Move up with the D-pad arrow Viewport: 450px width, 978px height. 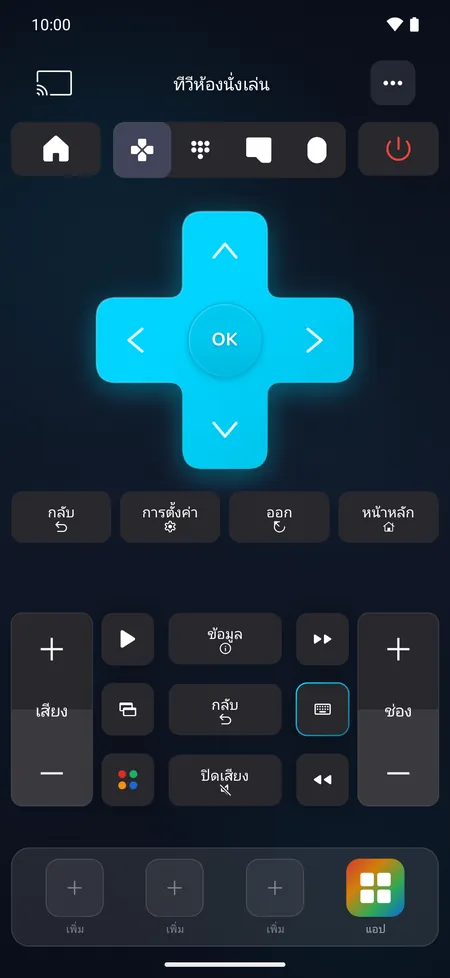point(225,251)
